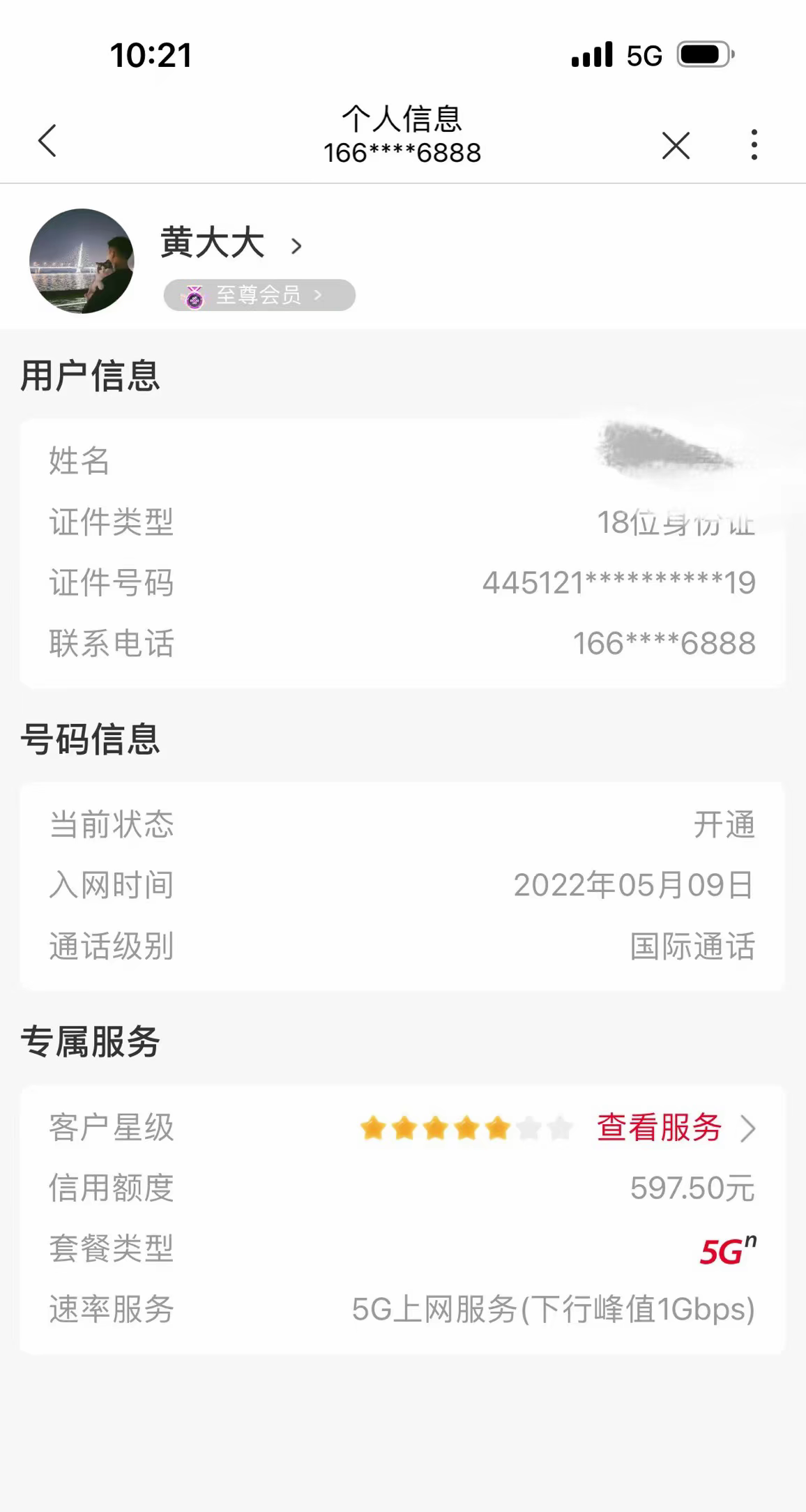
Task: Tap the close X icon in the header
Action: tap(674, 144)
